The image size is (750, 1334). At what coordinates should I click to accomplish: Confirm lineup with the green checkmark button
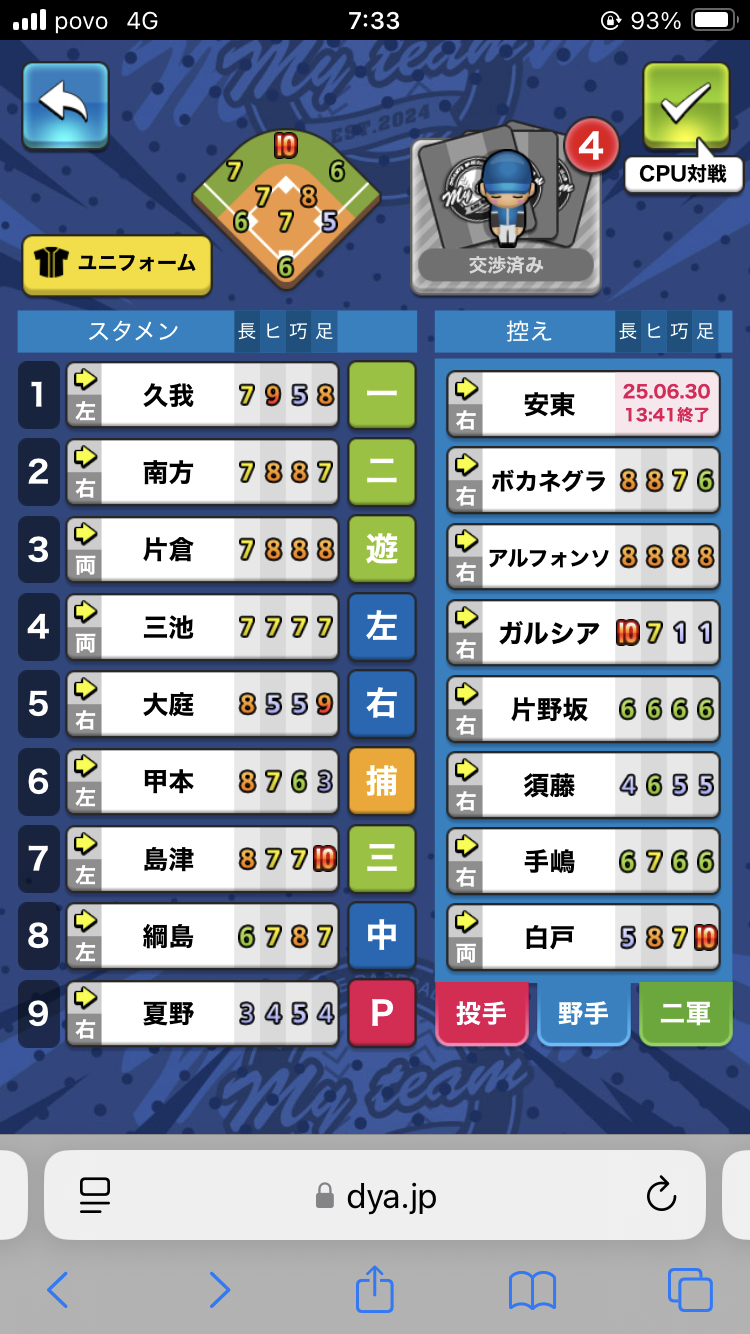click(686, 105)
